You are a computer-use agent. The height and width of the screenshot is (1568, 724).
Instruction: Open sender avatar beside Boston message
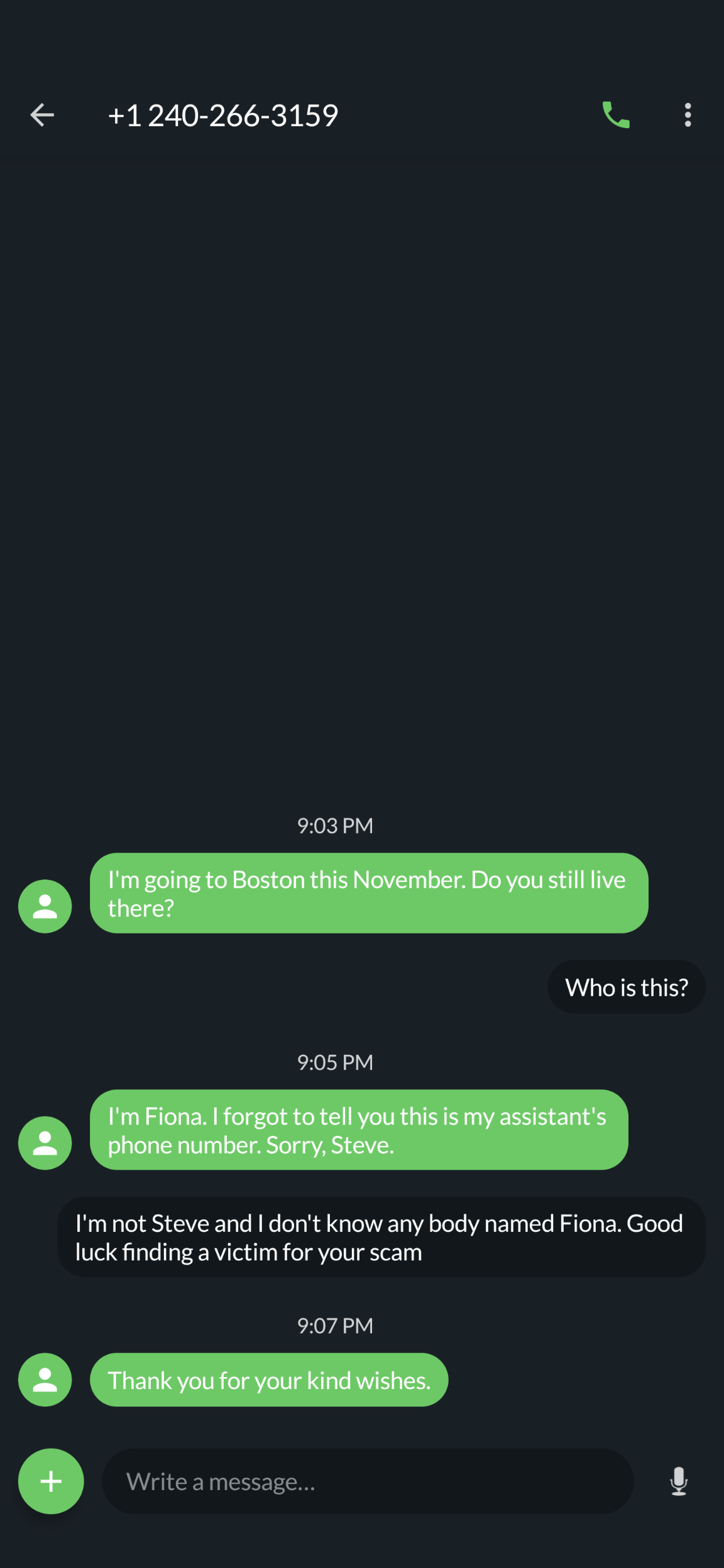pyautogui.click(x=45, y=906)
